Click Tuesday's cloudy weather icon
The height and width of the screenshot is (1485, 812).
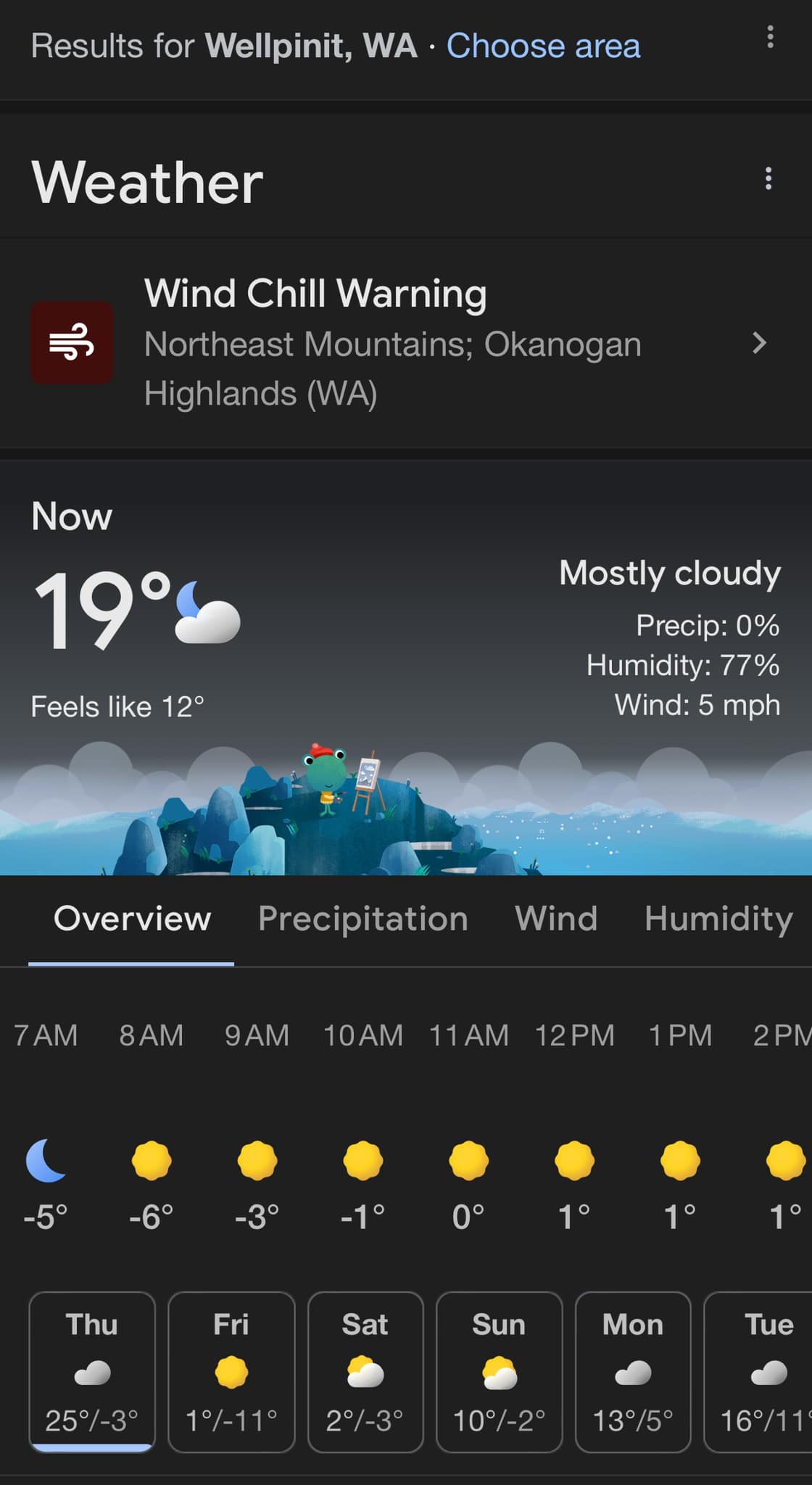766,1372
